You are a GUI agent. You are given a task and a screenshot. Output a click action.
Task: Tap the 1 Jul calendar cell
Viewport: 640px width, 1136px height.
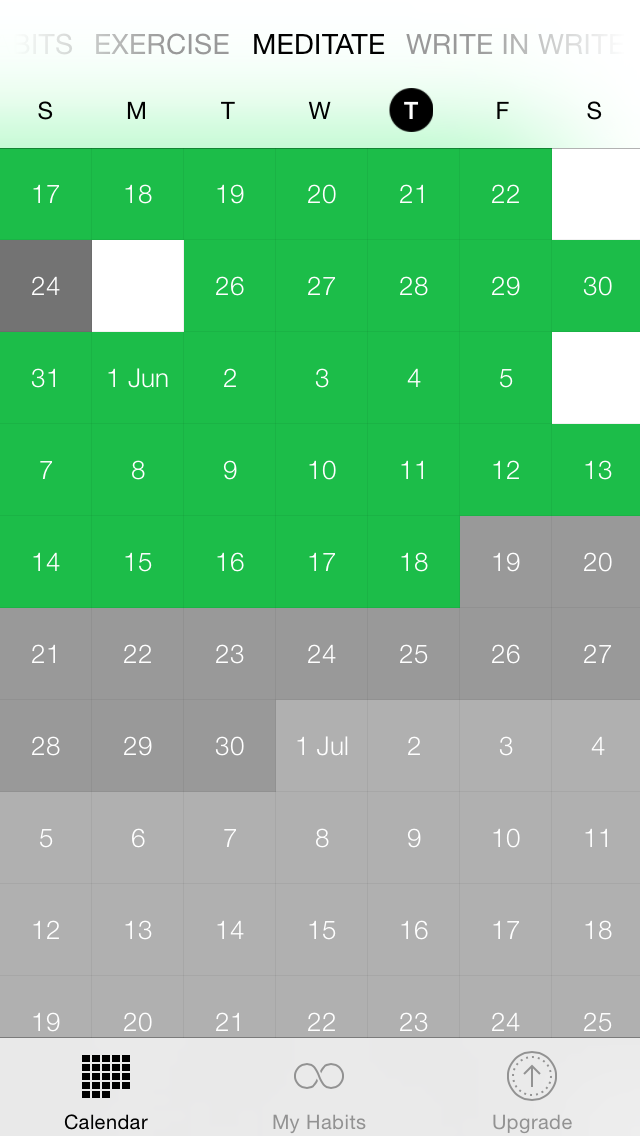pos(322,746)
